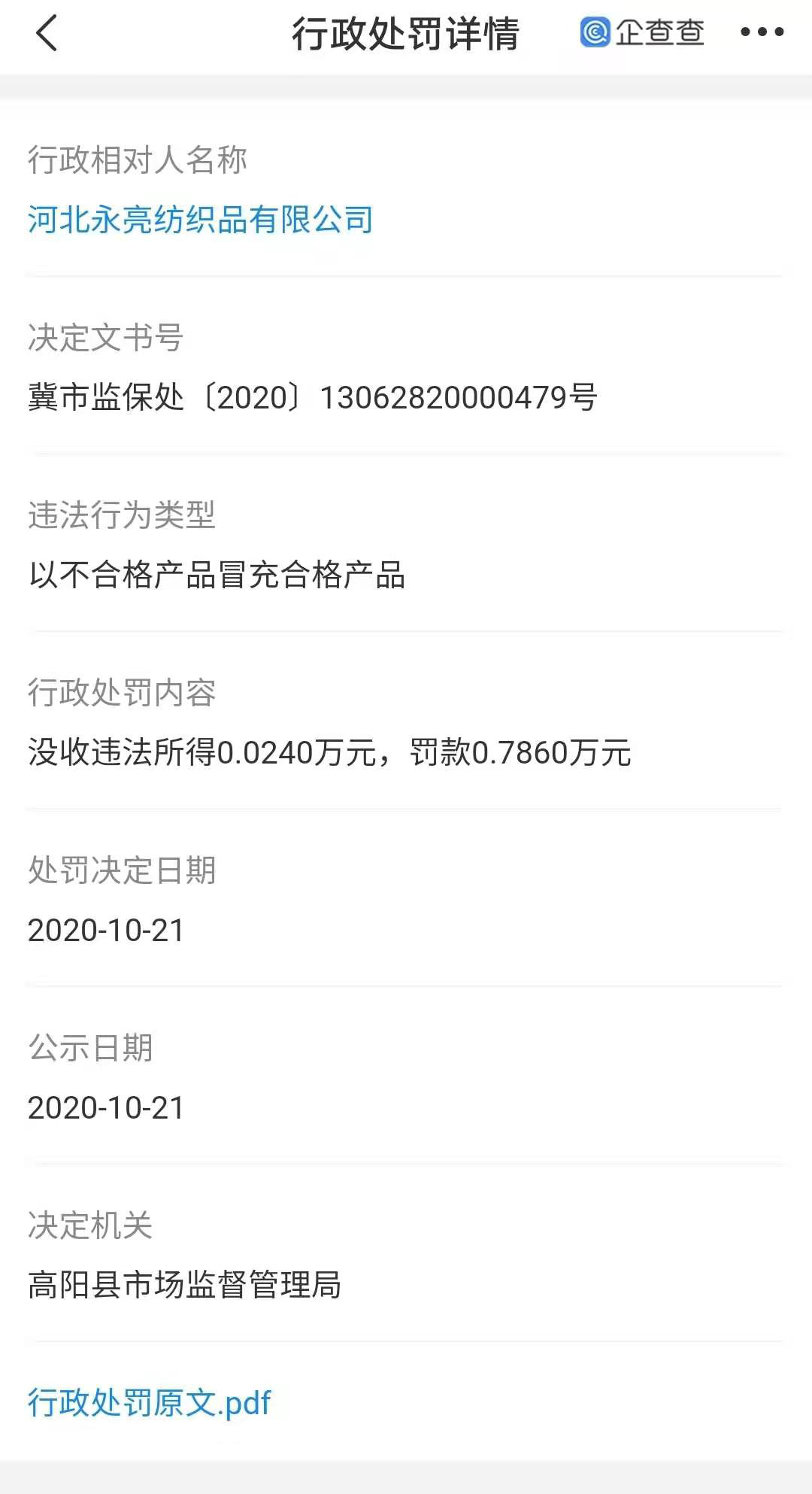This screenshot has width=812, height=1494.
Task: Open the three-dot overflow menu
Action: 762,32
